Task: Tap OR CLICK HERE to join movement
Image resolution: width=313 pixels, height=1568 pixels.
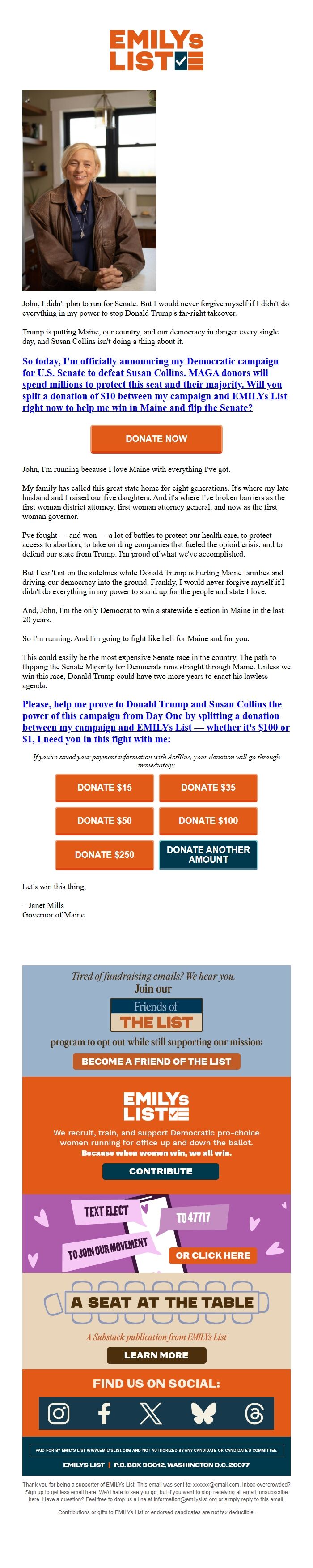Action: 213,1255
